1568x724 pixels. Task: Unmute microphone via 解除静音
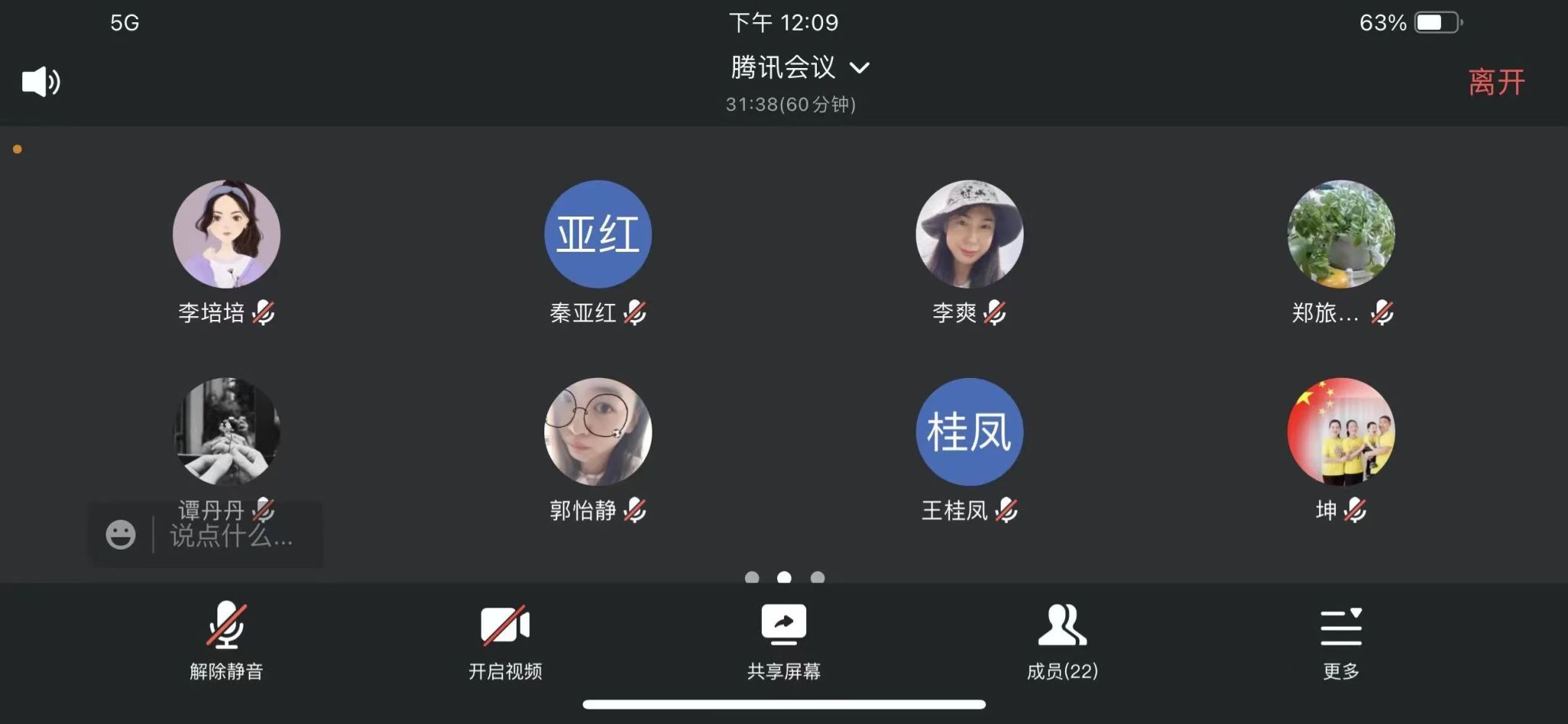pyautogui.click(x=227, y=640)
